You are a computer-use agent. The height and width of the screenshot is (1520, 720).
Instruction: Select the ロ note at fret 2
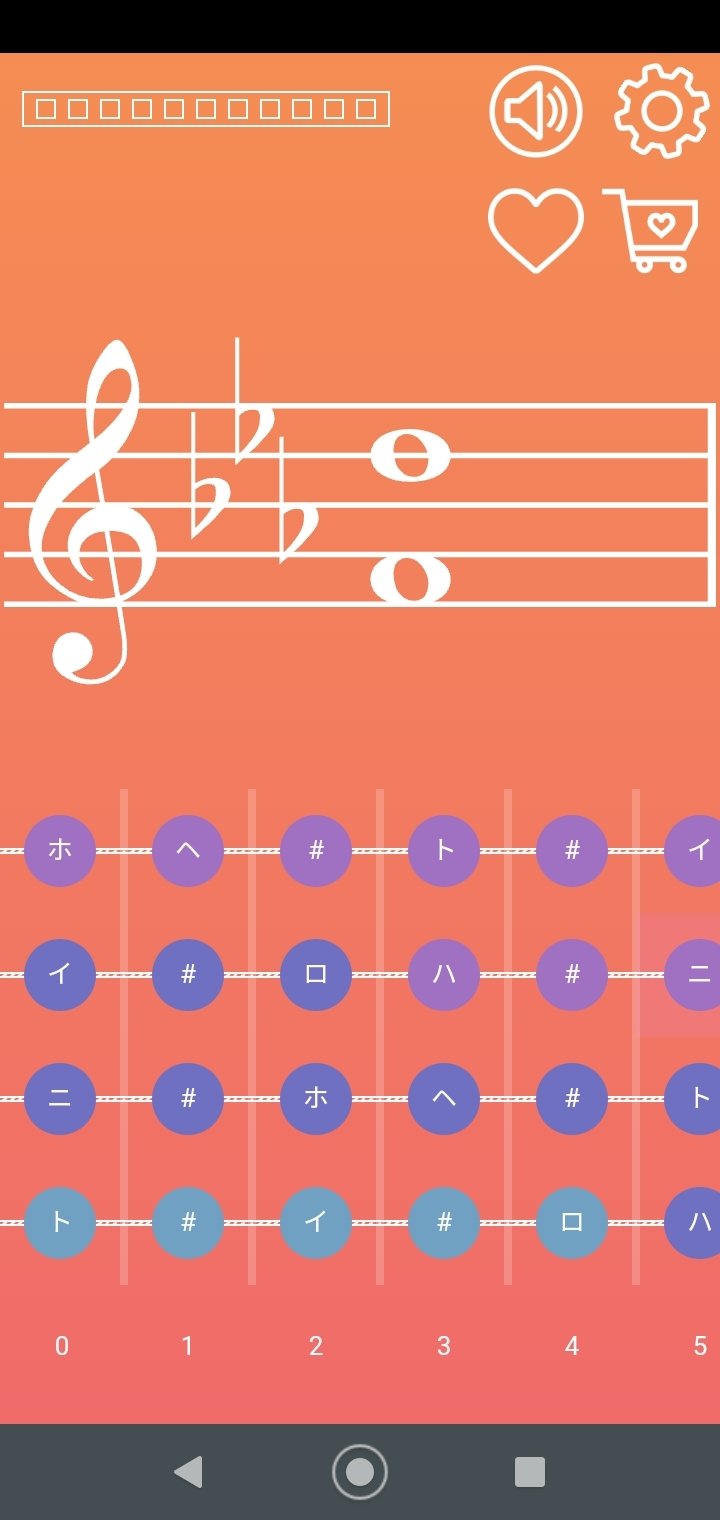[x=316, y=975]
